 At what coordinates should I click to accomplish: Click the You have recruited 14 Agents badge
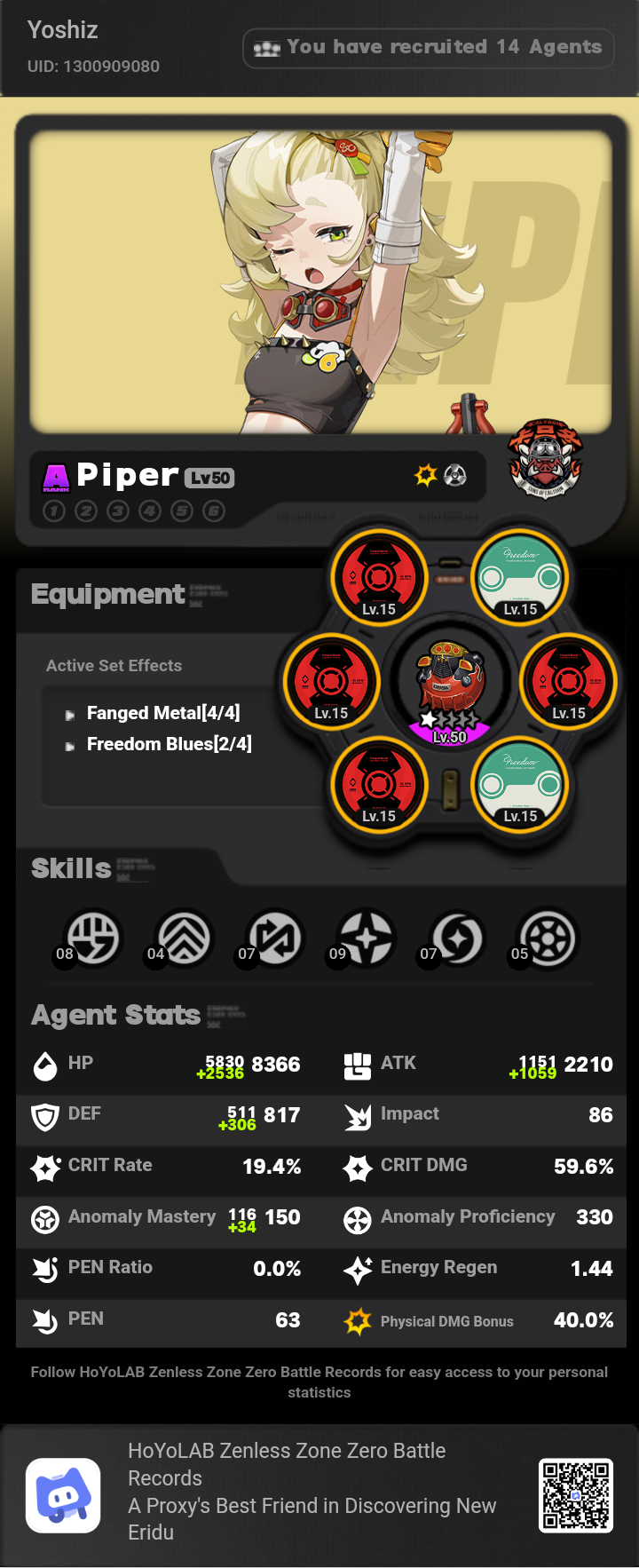(x=429, y=48)
